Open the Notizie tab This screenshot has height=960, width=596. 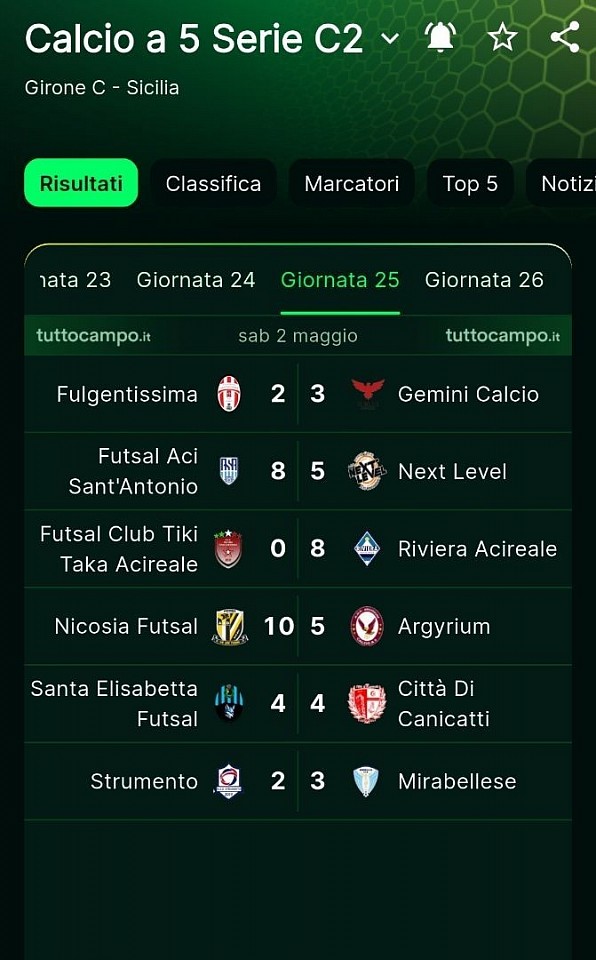coord(561,183)
